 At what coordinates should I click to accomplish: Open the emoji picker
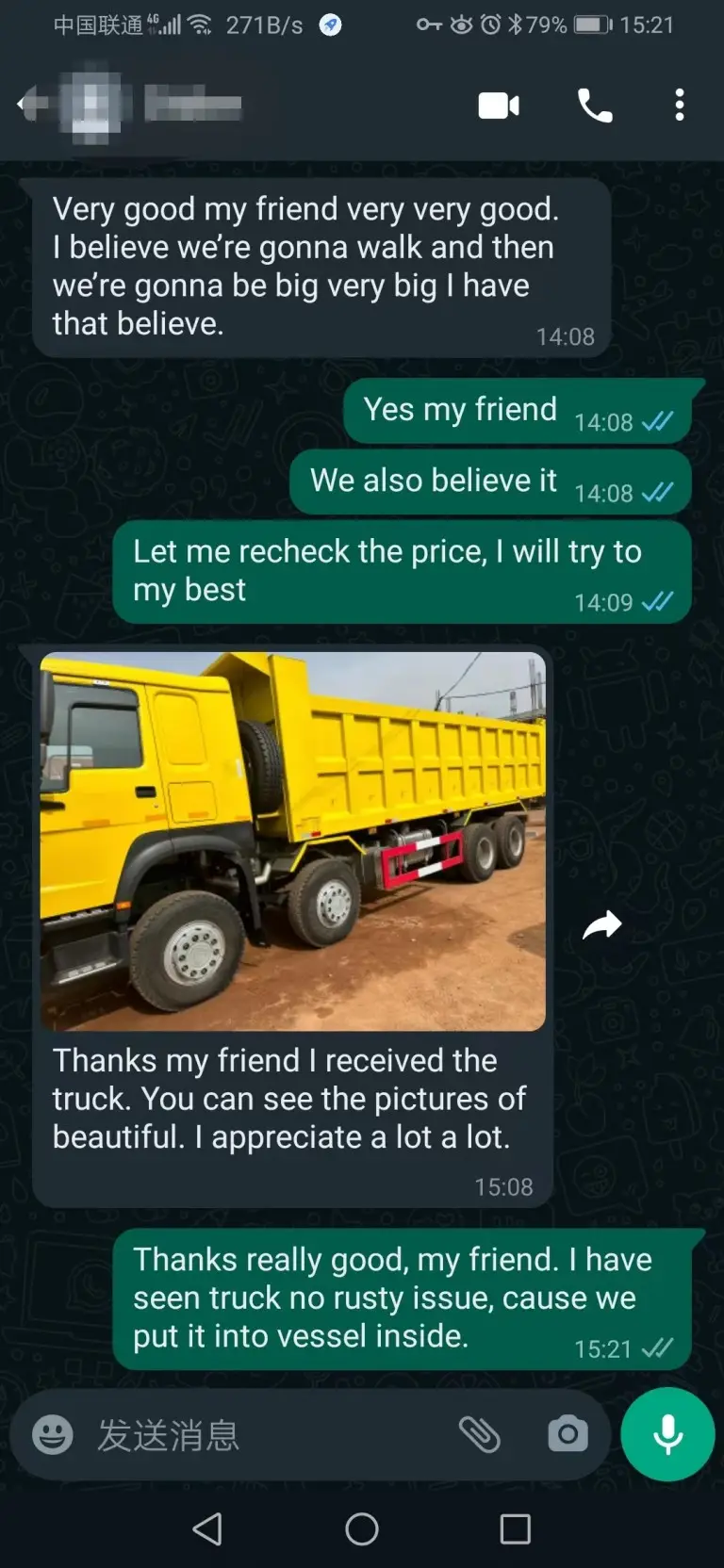[53, 1435]
